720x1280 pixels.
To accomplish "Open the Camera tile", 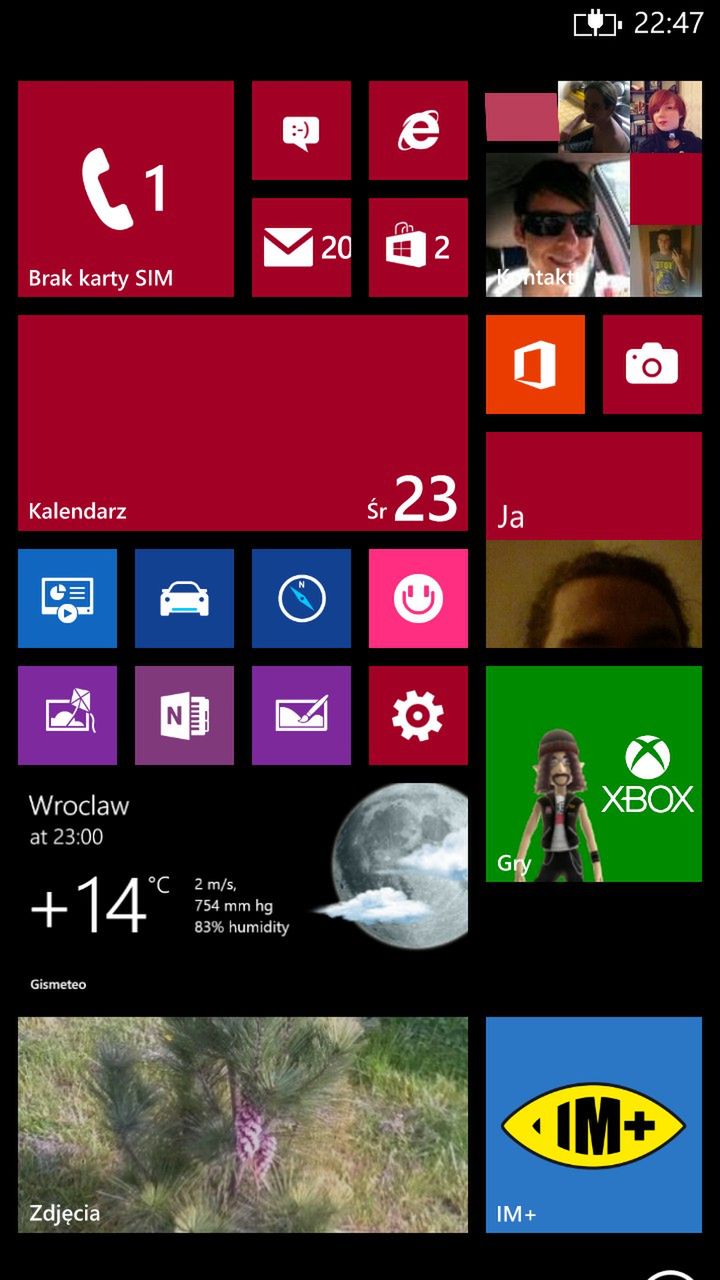I will (652, 365).
